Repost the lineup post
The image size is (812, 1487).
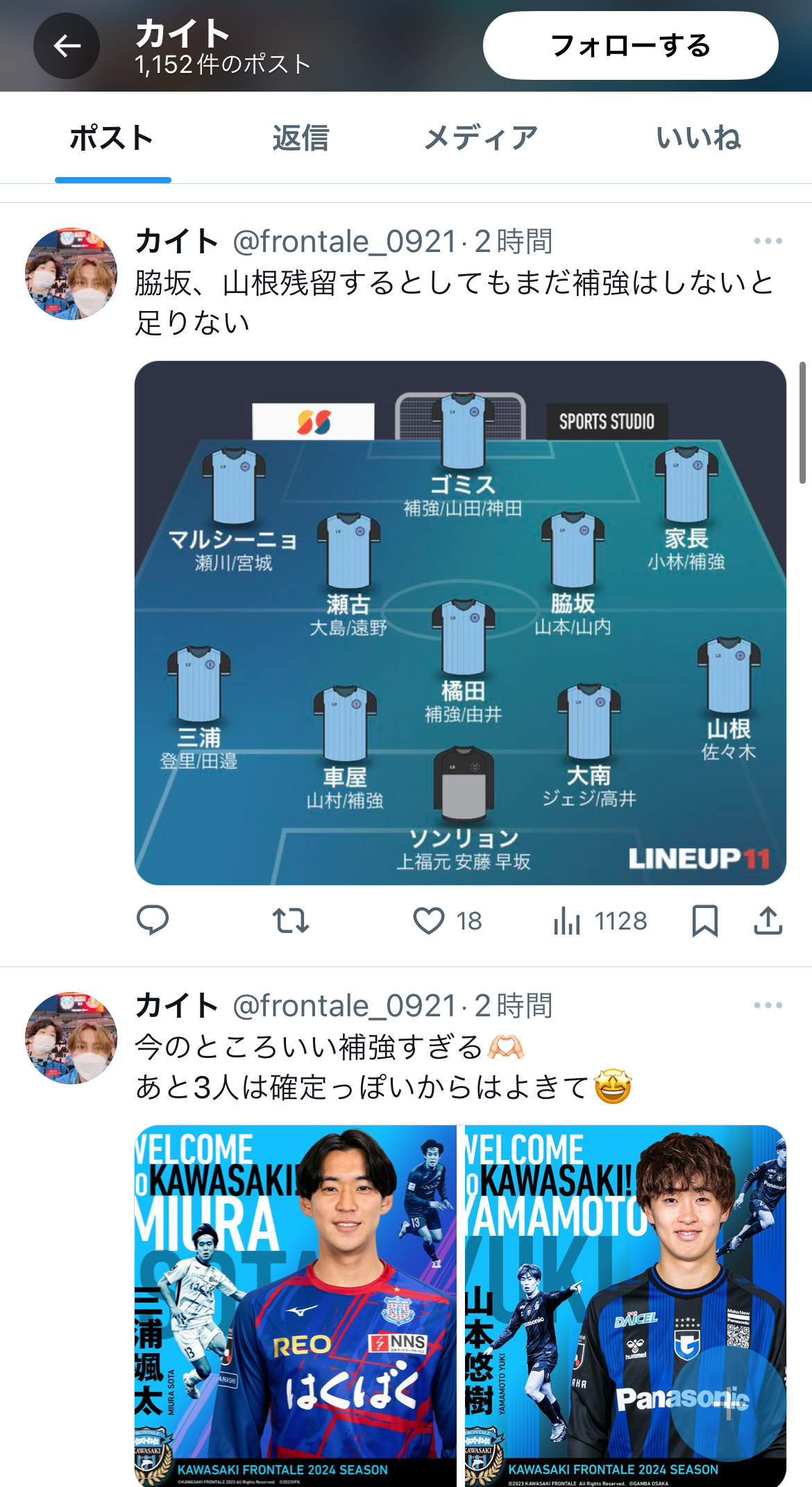tap(291, 921)
